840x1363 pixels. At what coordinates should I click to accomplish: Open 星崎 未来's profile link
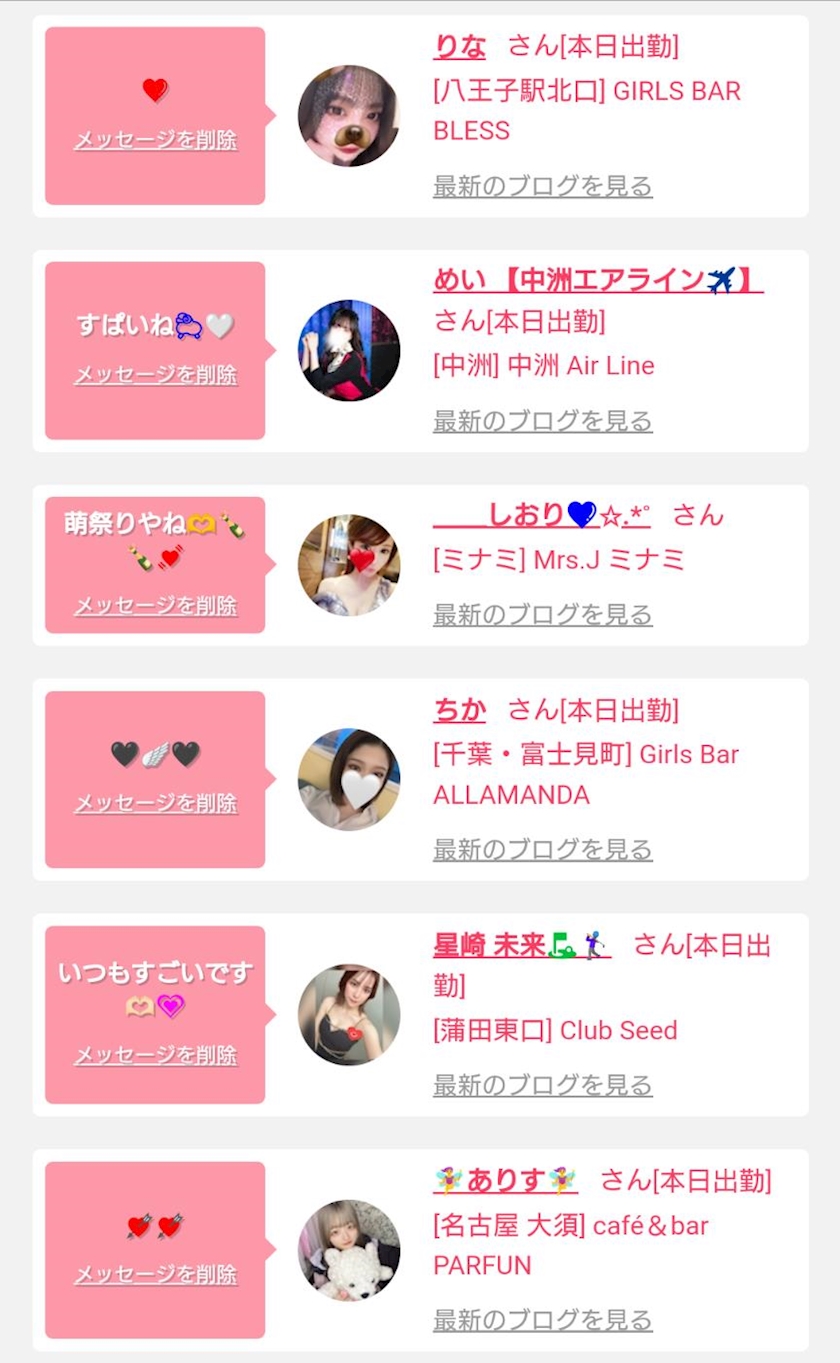point(520,945)
